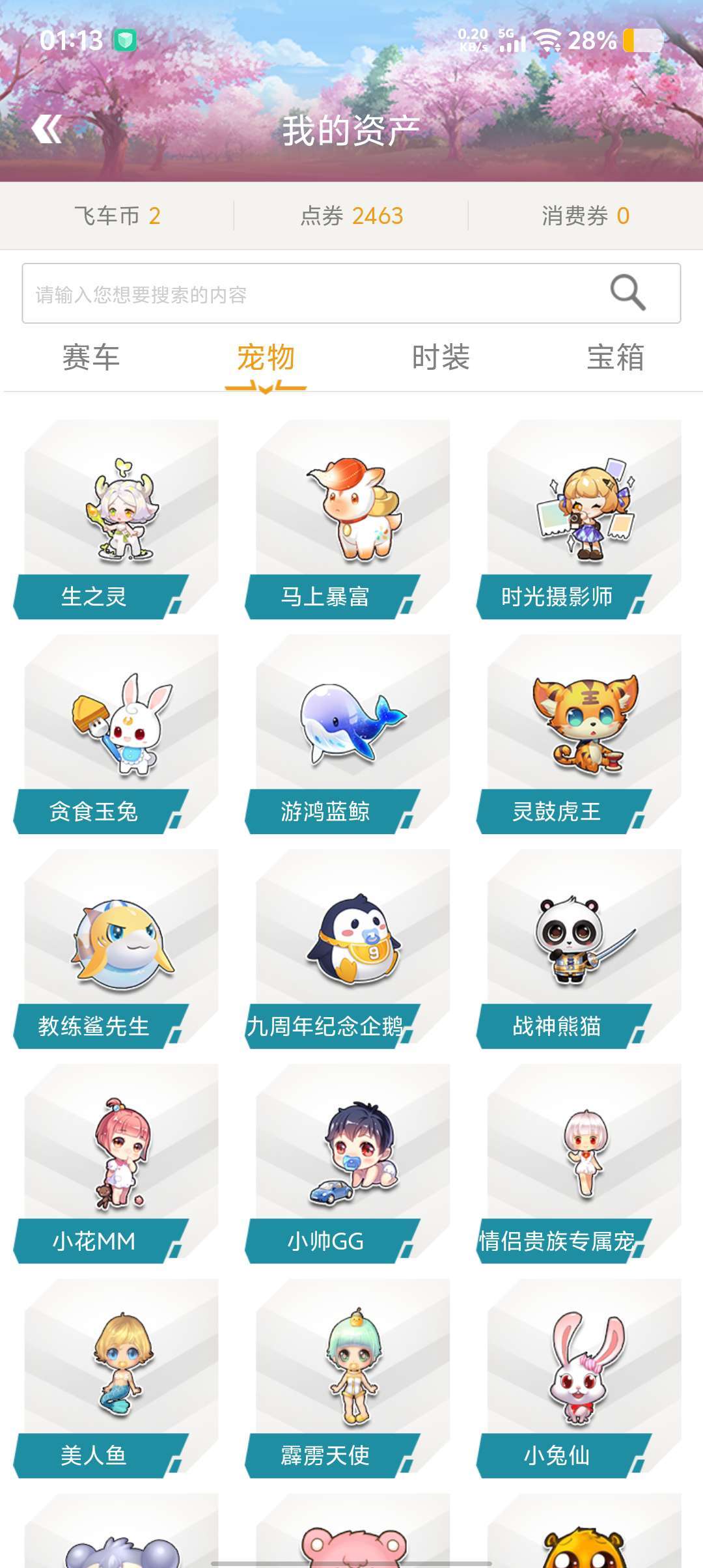Tap the 点券 balance showing 2463

[x=351, y=216]
